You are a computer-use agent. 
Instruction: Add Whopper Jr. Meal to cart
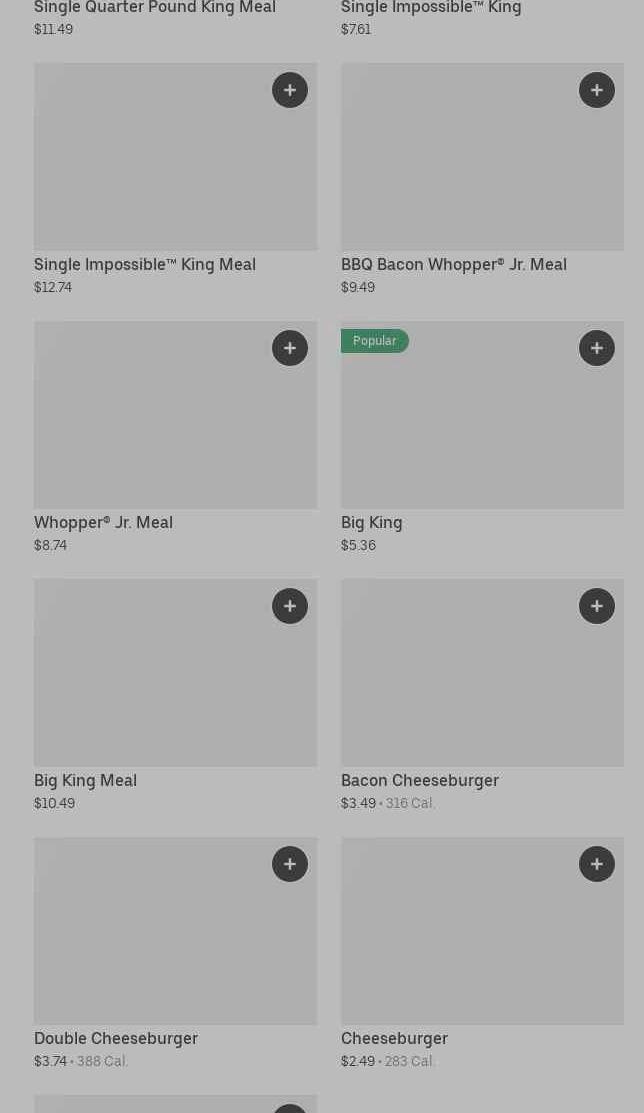click(290, 348)
